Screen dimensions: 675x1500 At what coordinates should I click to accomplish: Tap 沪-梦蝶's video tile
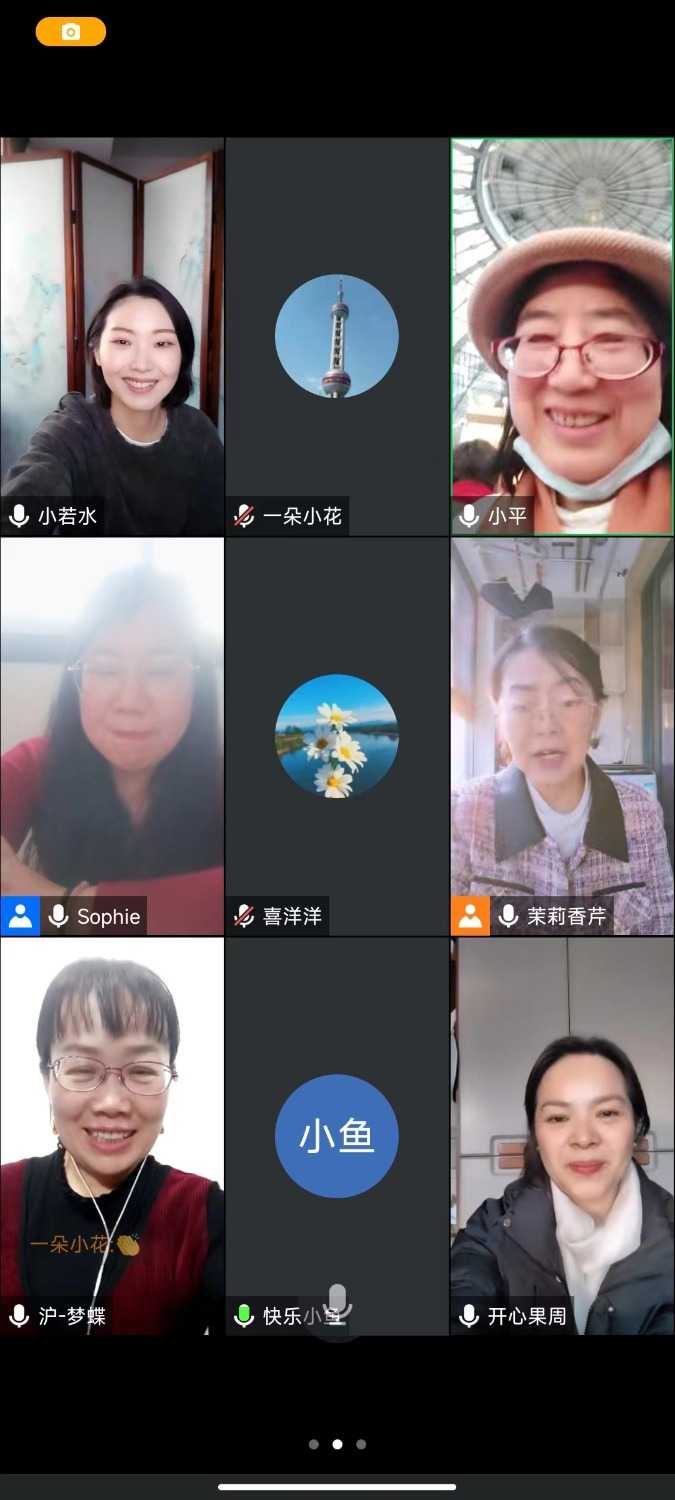[112, 1135]
